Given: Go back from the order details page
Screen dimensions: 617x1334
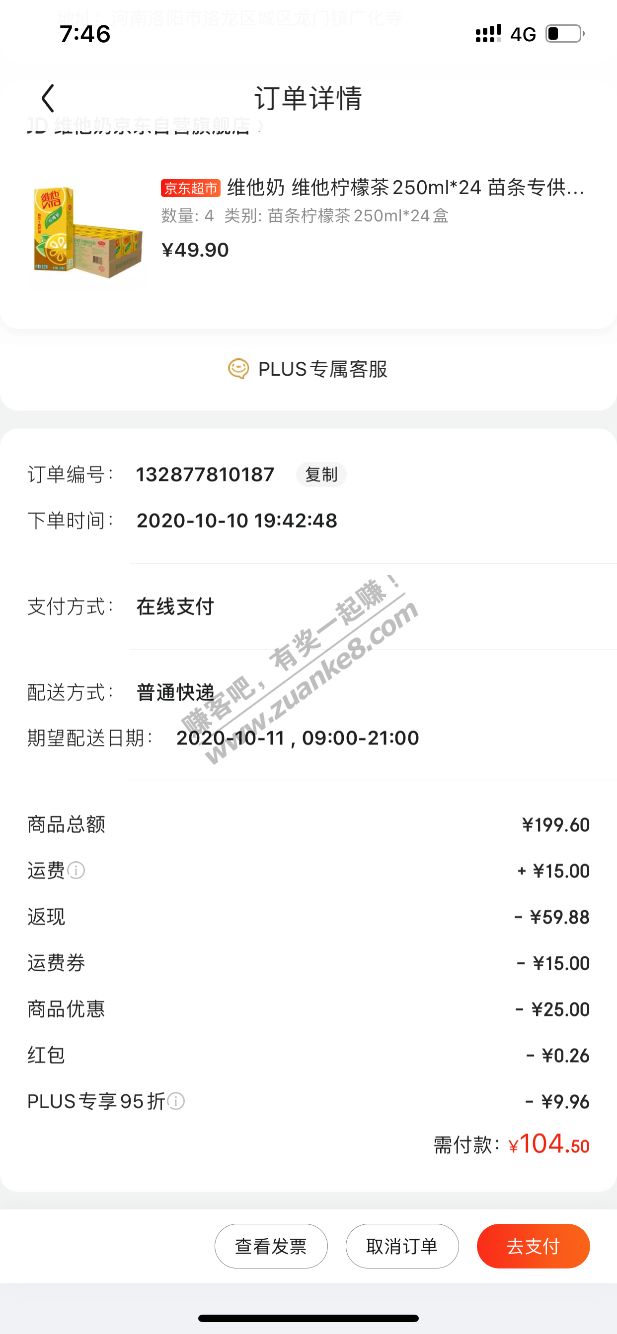Looking at the screenshot, I should [x=47, y=98].
